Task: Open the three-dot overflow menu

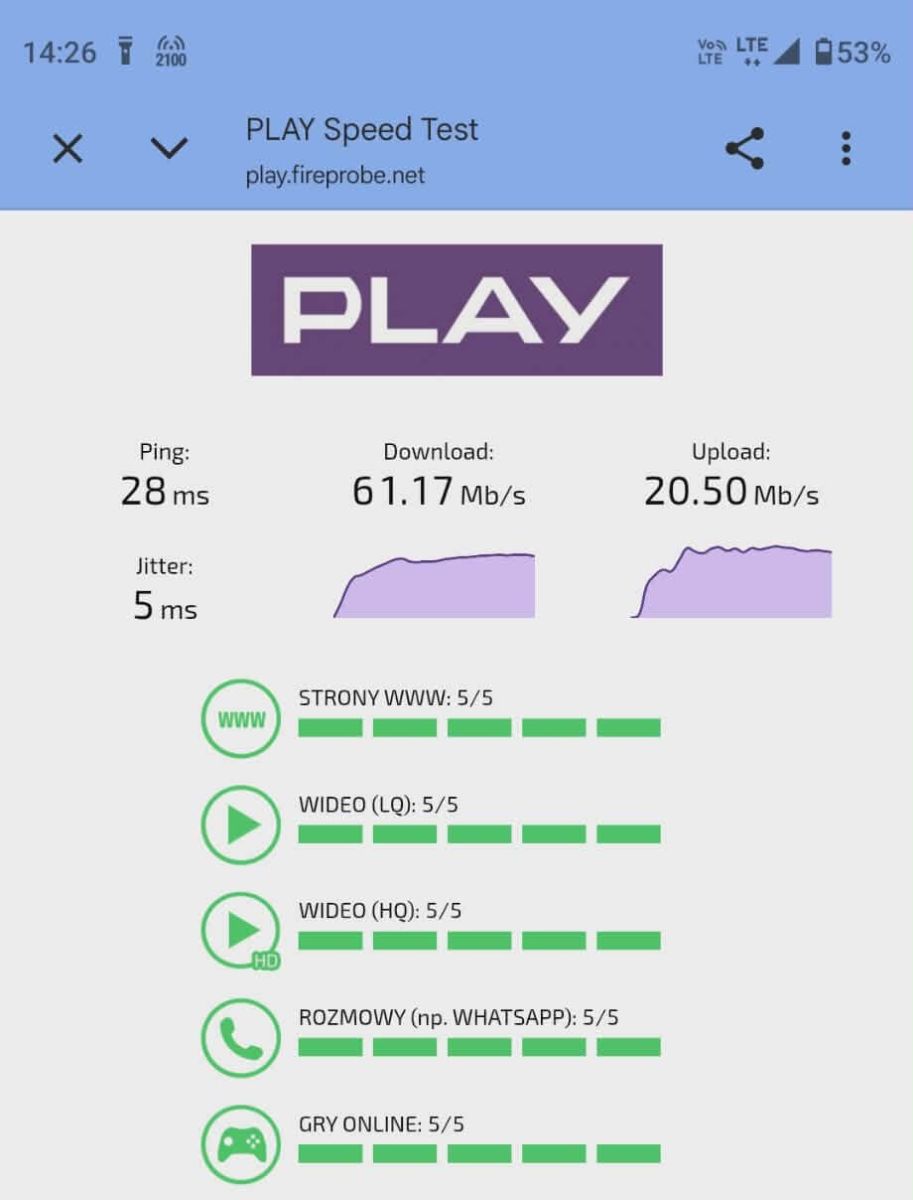Action: click(846, 149)
